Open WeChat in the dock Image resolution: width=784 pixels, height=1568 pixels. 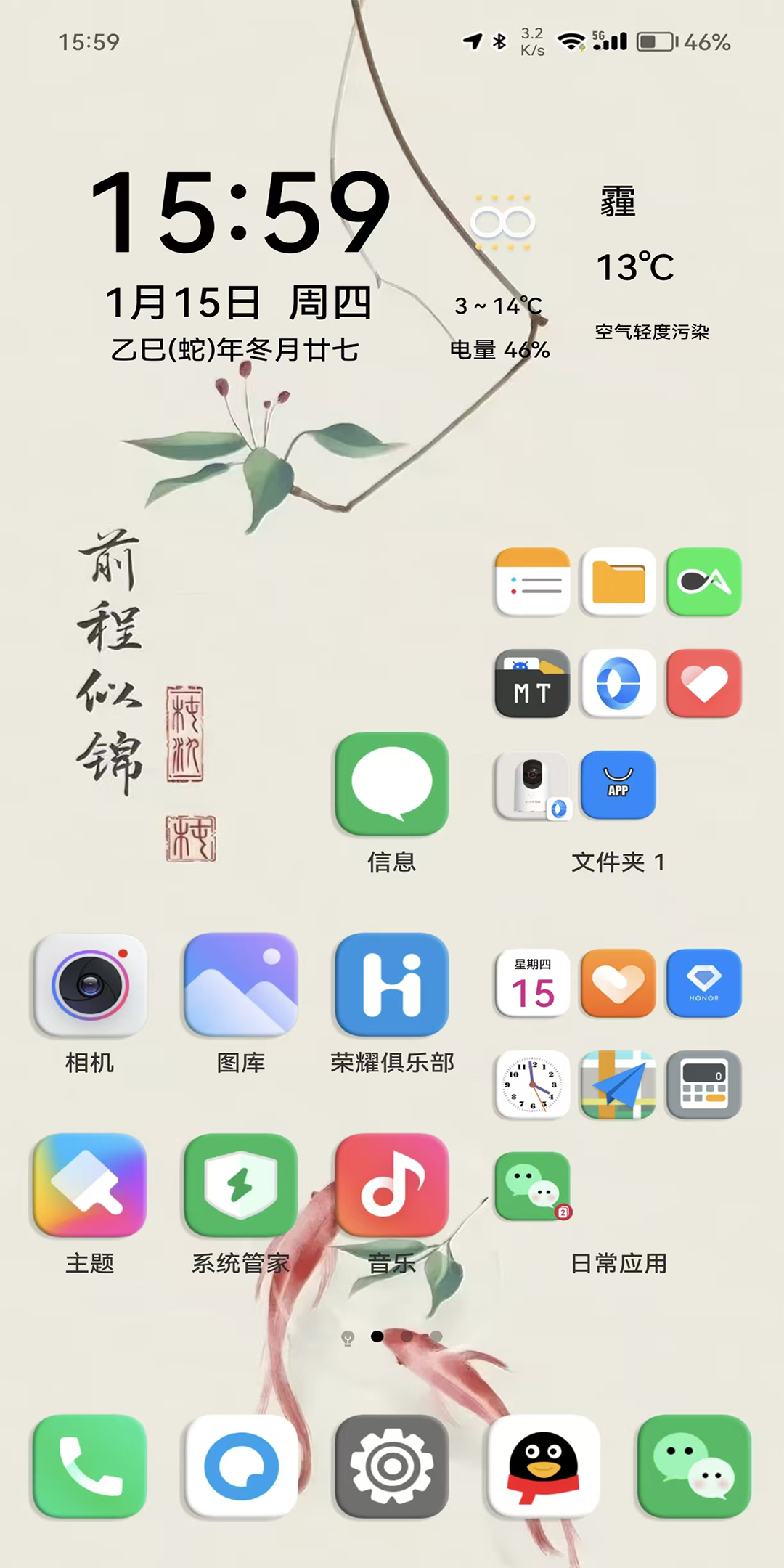693,1466
